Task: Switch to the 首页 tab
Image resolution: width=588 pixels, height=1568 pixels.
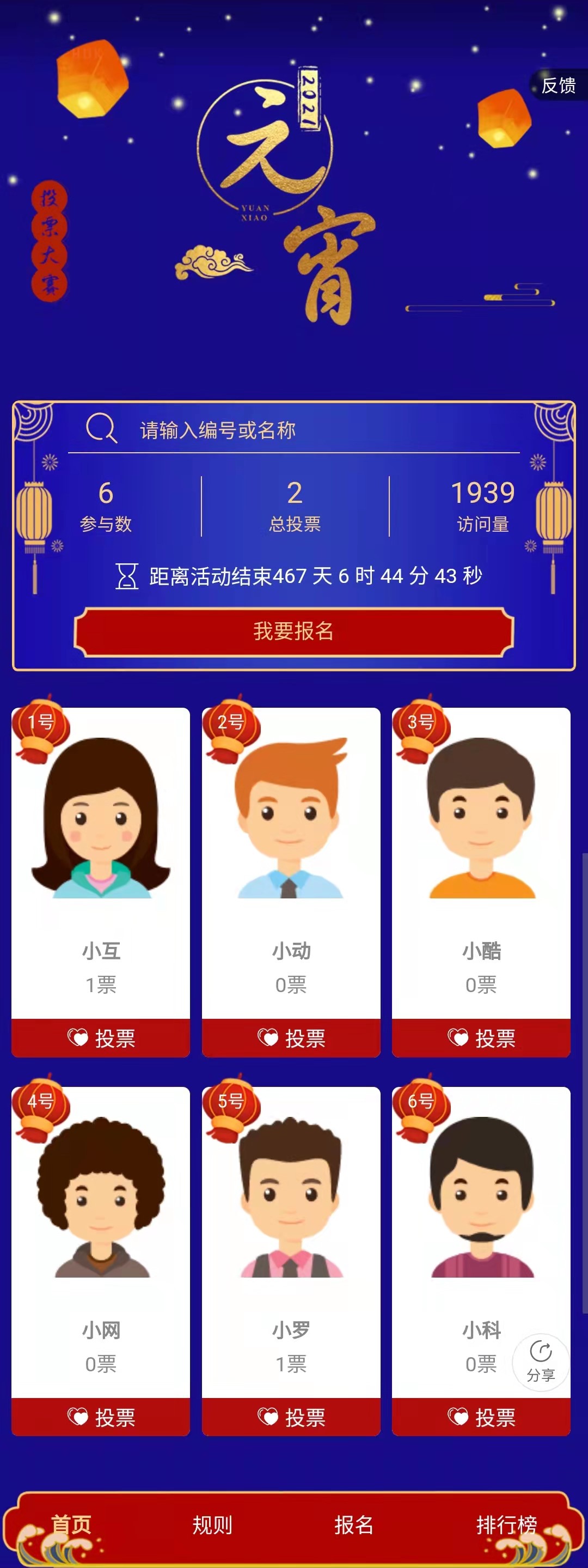Action: coord(71,1525)
